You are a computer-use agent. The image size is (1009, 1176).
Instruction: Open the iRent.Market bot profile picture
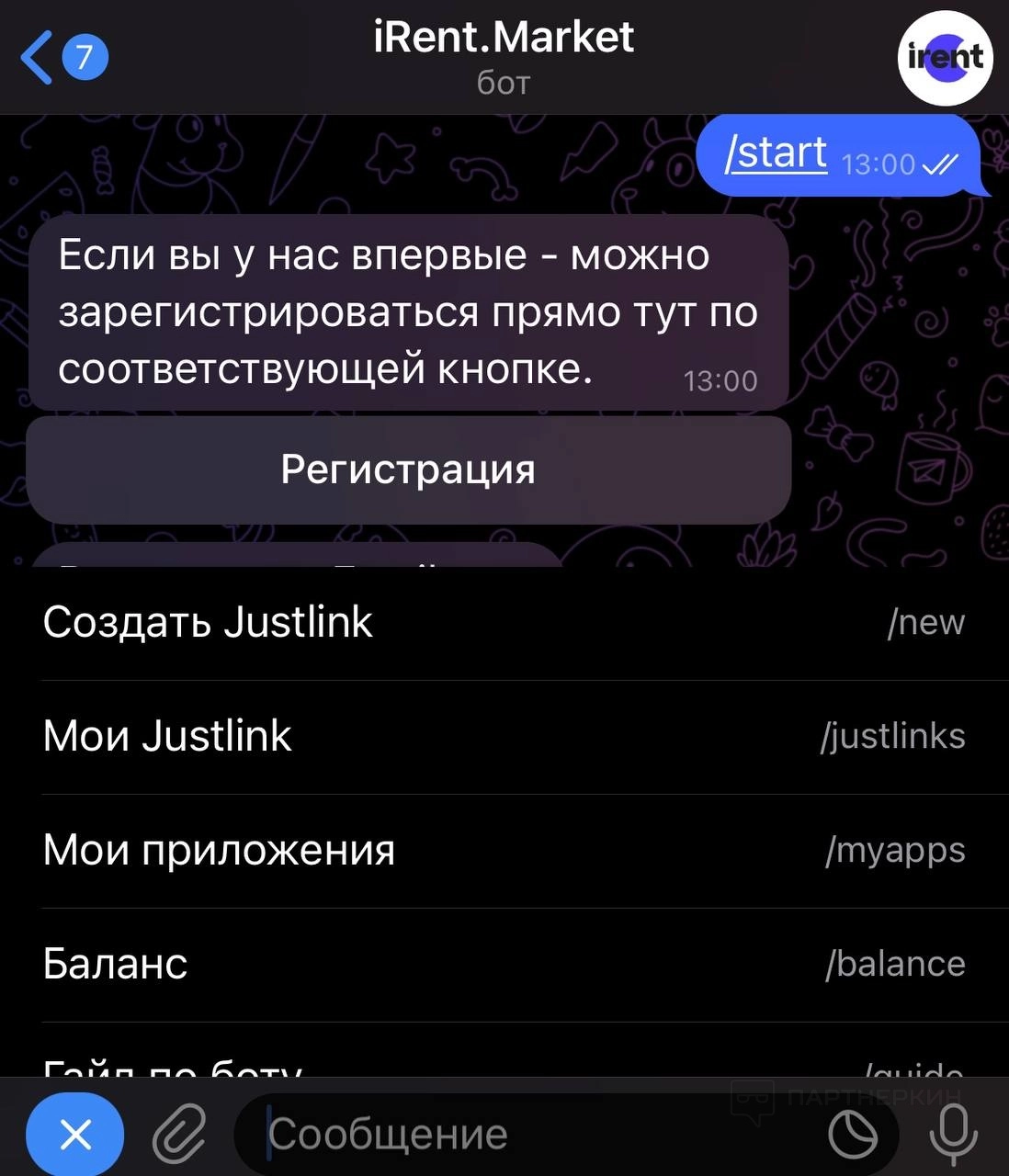(x=944, y=58)
